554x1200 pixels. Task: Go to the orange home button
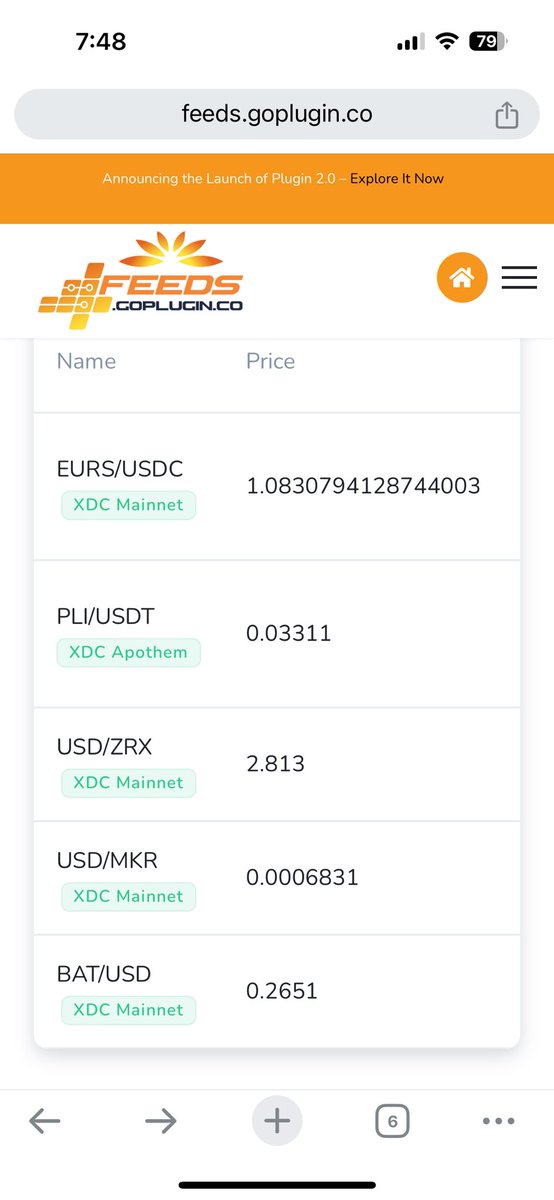pyautogui.click(x=462, y=279)
